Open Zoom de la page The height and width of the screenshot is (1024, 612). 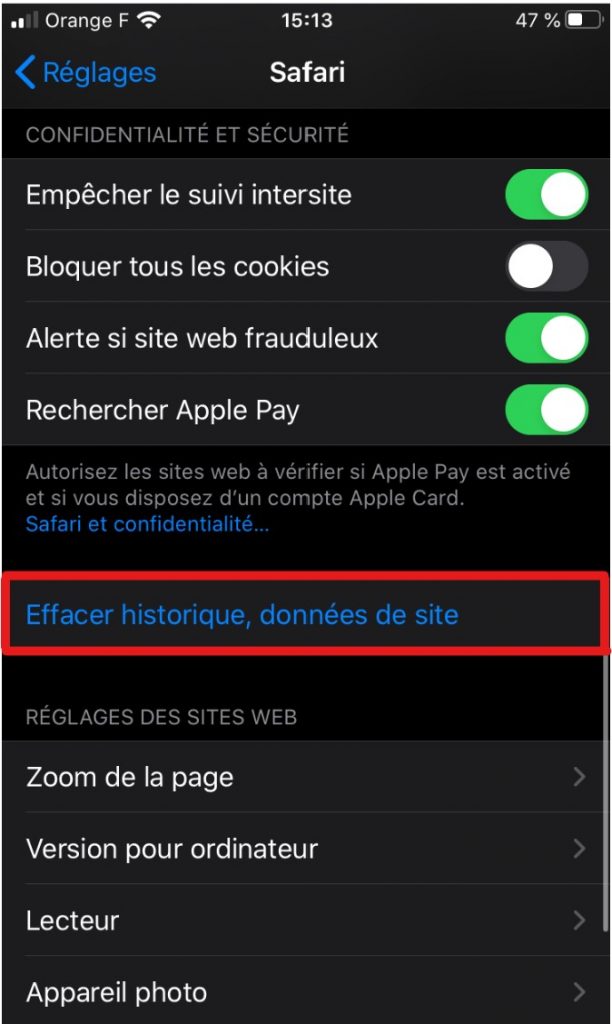pos(306,777)
